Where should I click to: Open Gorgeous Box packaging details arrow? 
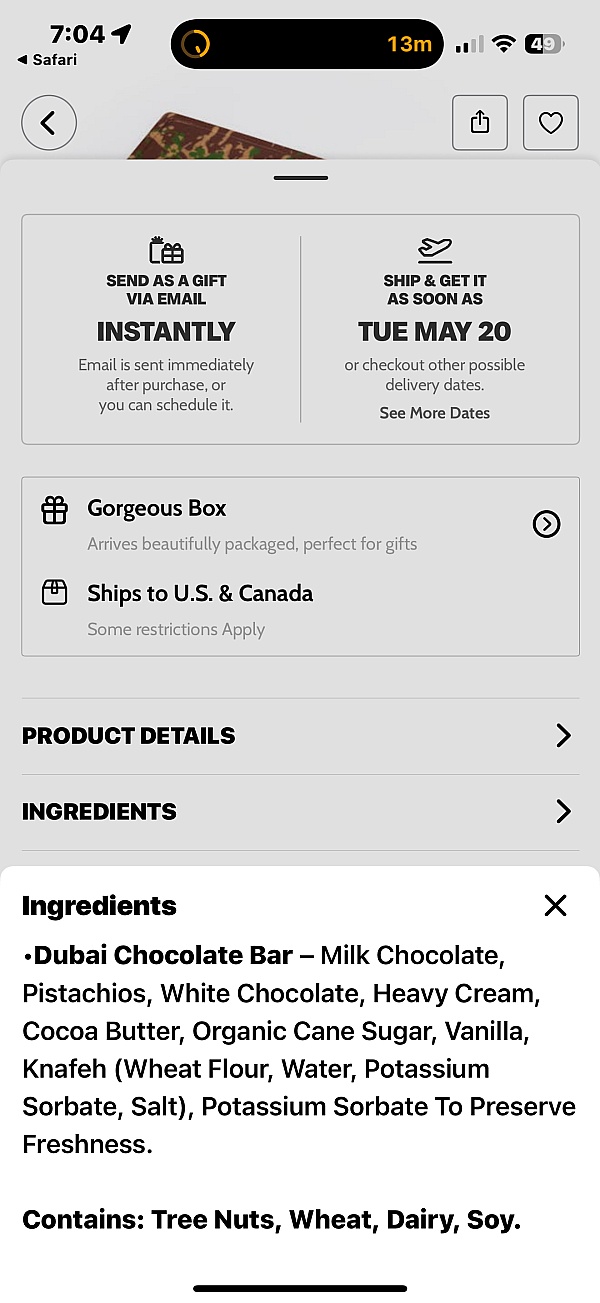[546, 524]
